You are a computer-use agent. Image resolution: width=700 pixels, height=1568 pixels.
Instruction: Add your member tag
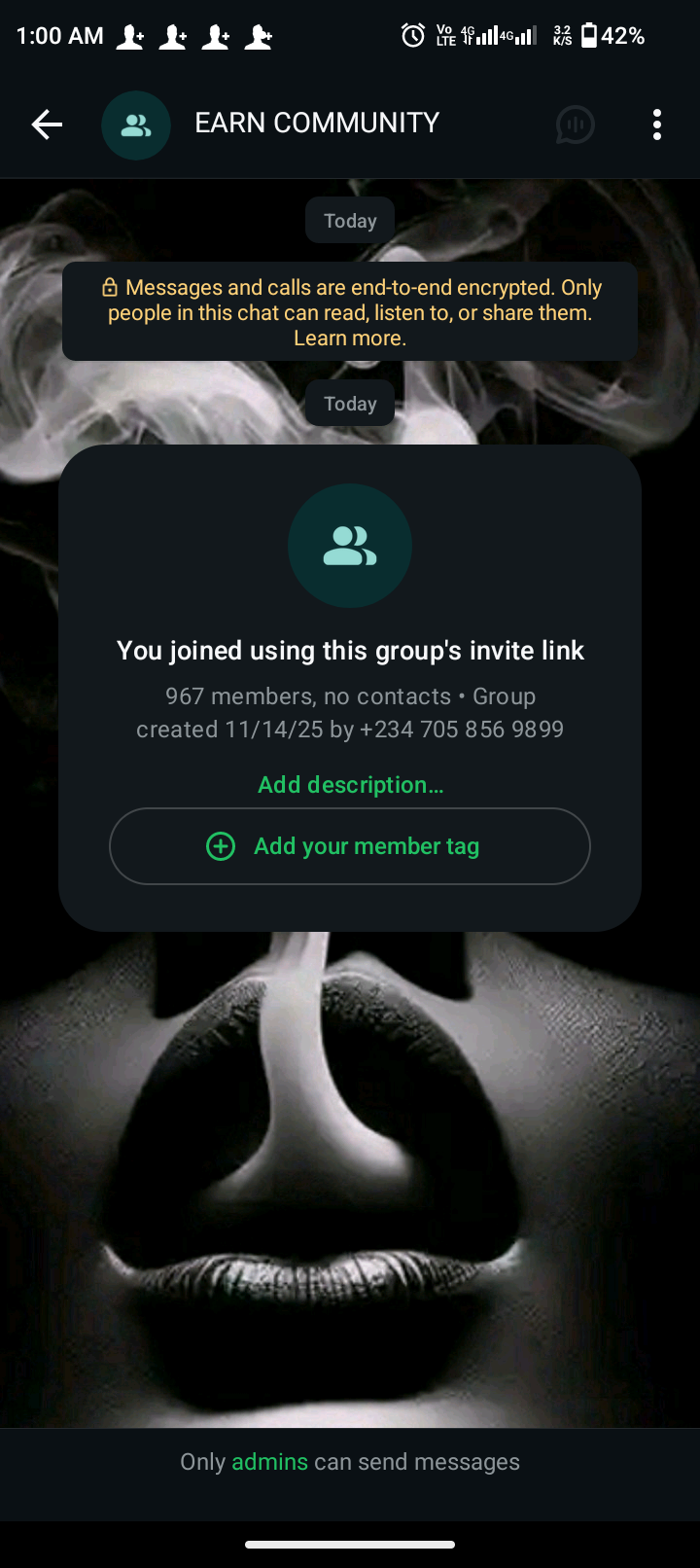350,846
